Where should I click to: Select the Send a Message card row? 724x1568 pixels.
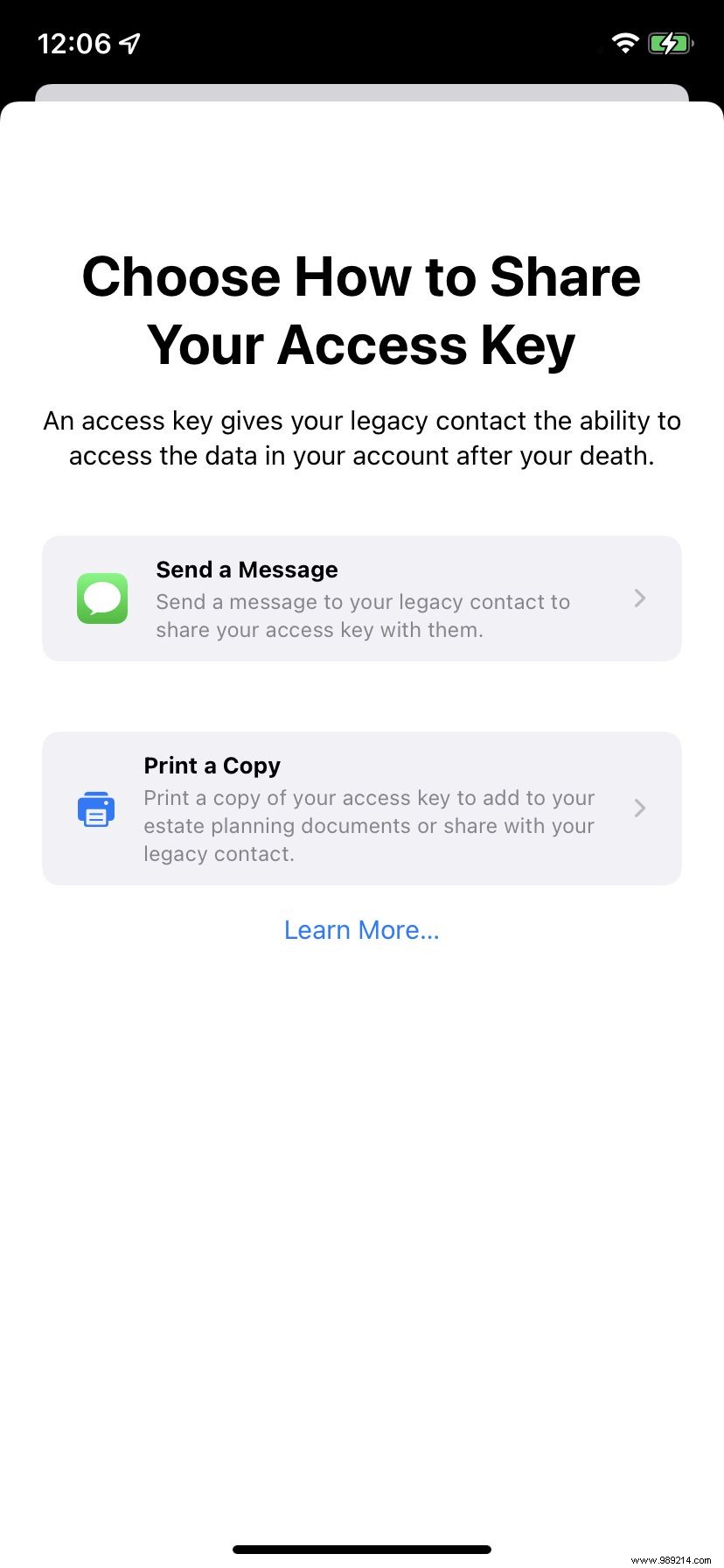click(x=361, y=598)
